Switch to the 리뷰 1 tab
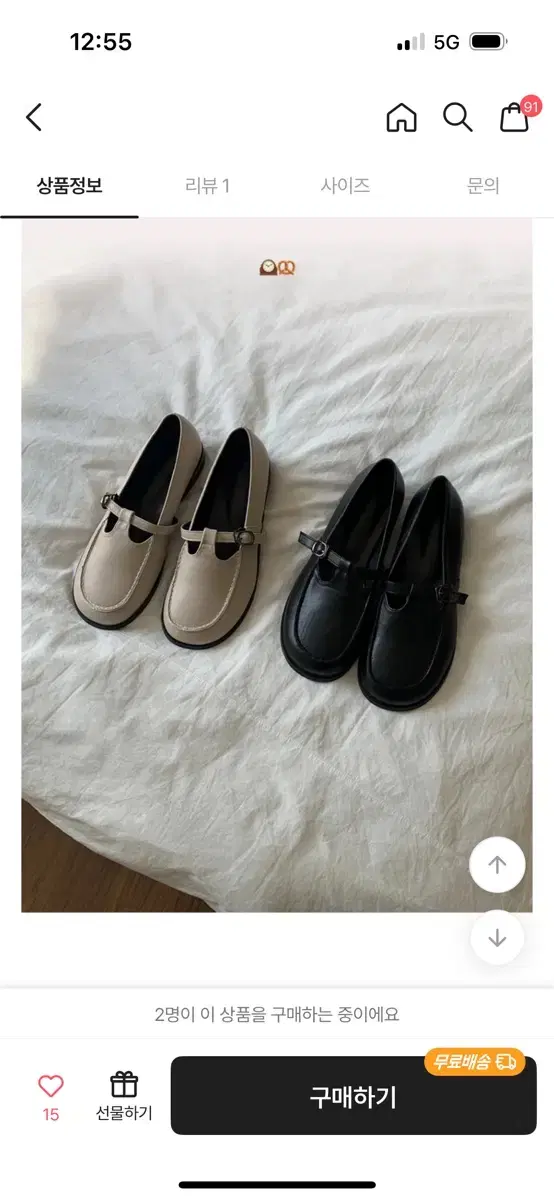The width and height of the screenshot is (554, 1200). (207, 185)
